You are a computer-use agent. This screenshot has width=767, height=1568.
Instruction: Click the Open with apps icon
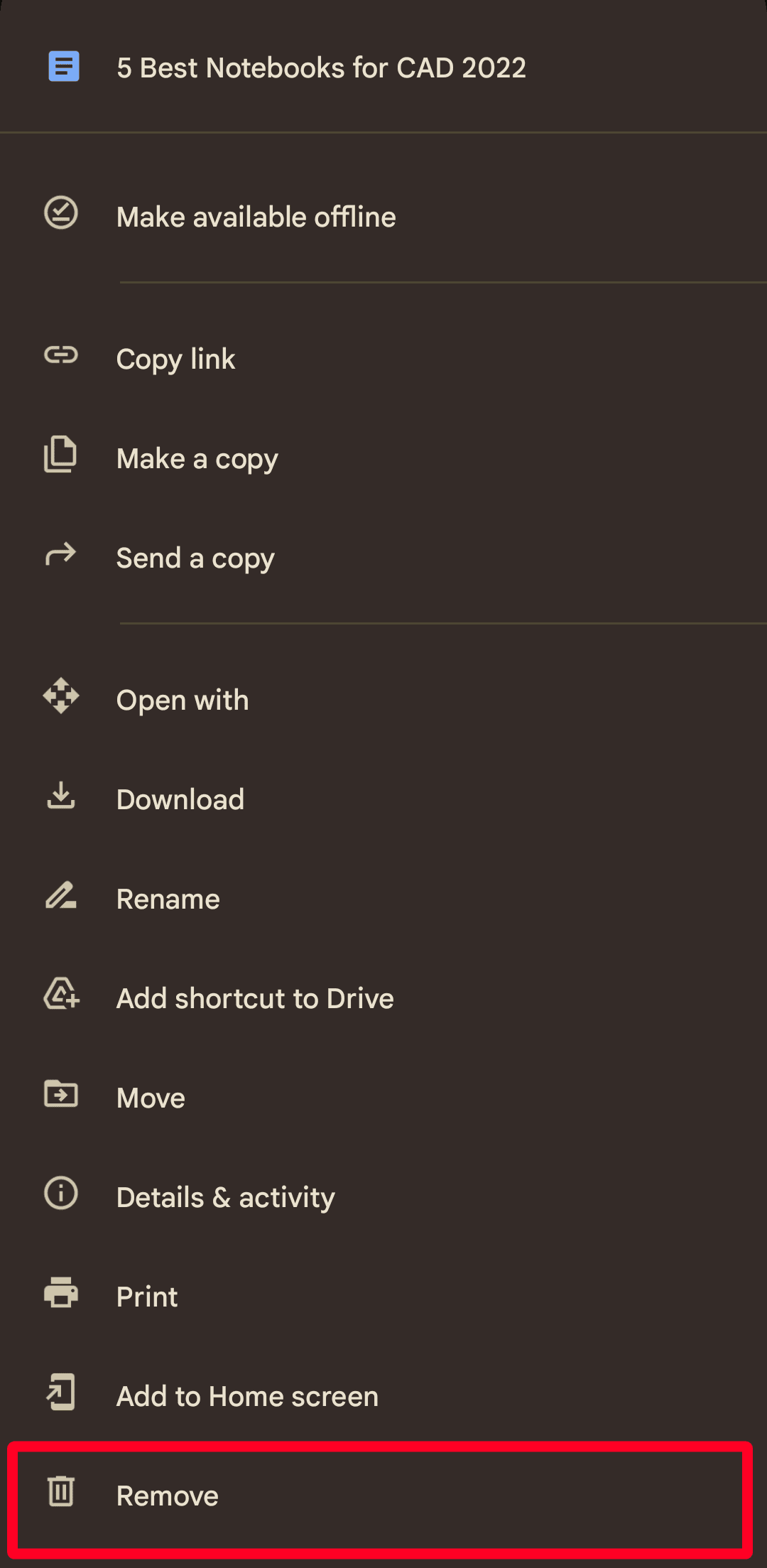62,698
